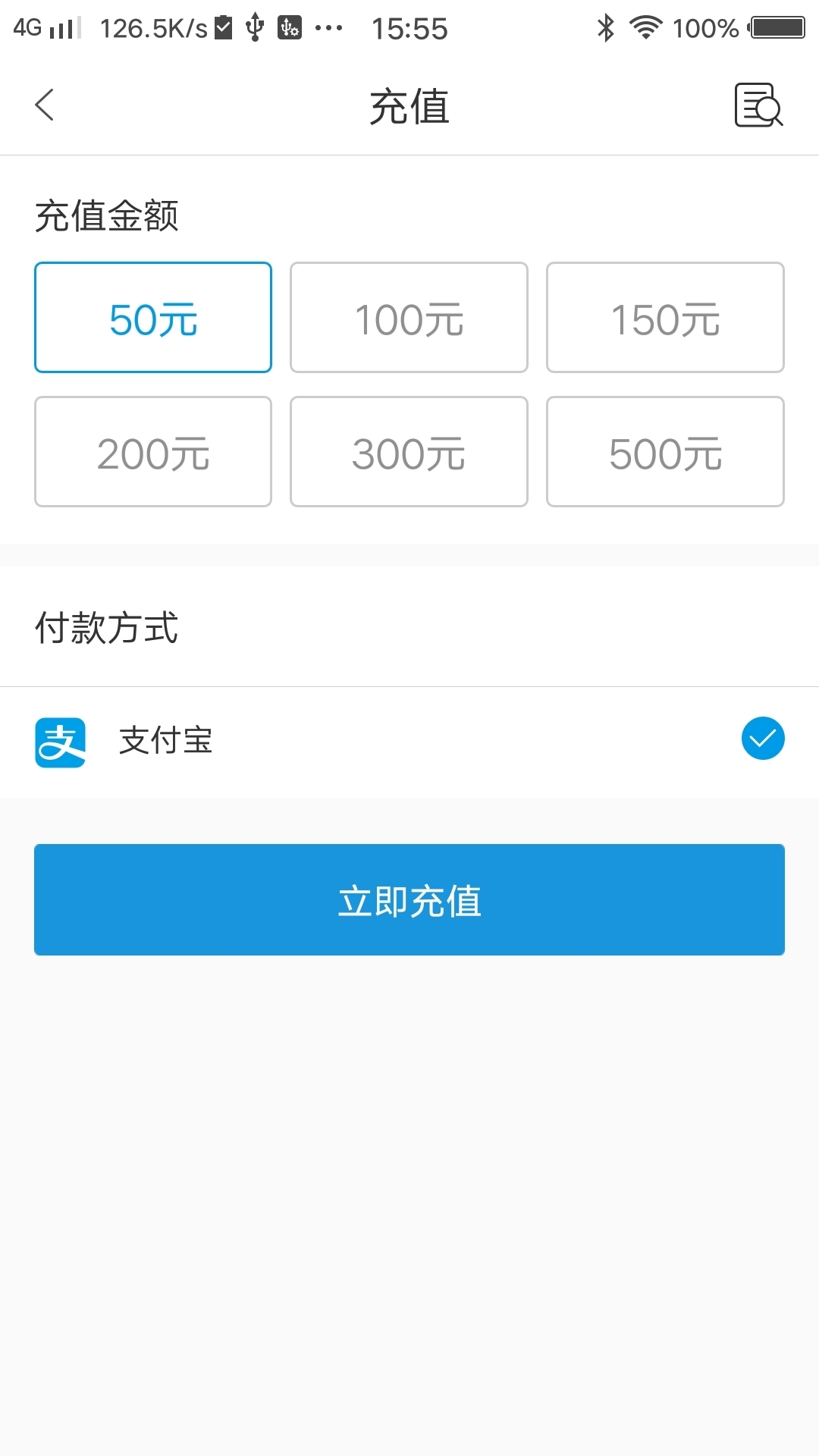Tap the USB icon in the notification bar

(254, 25)
